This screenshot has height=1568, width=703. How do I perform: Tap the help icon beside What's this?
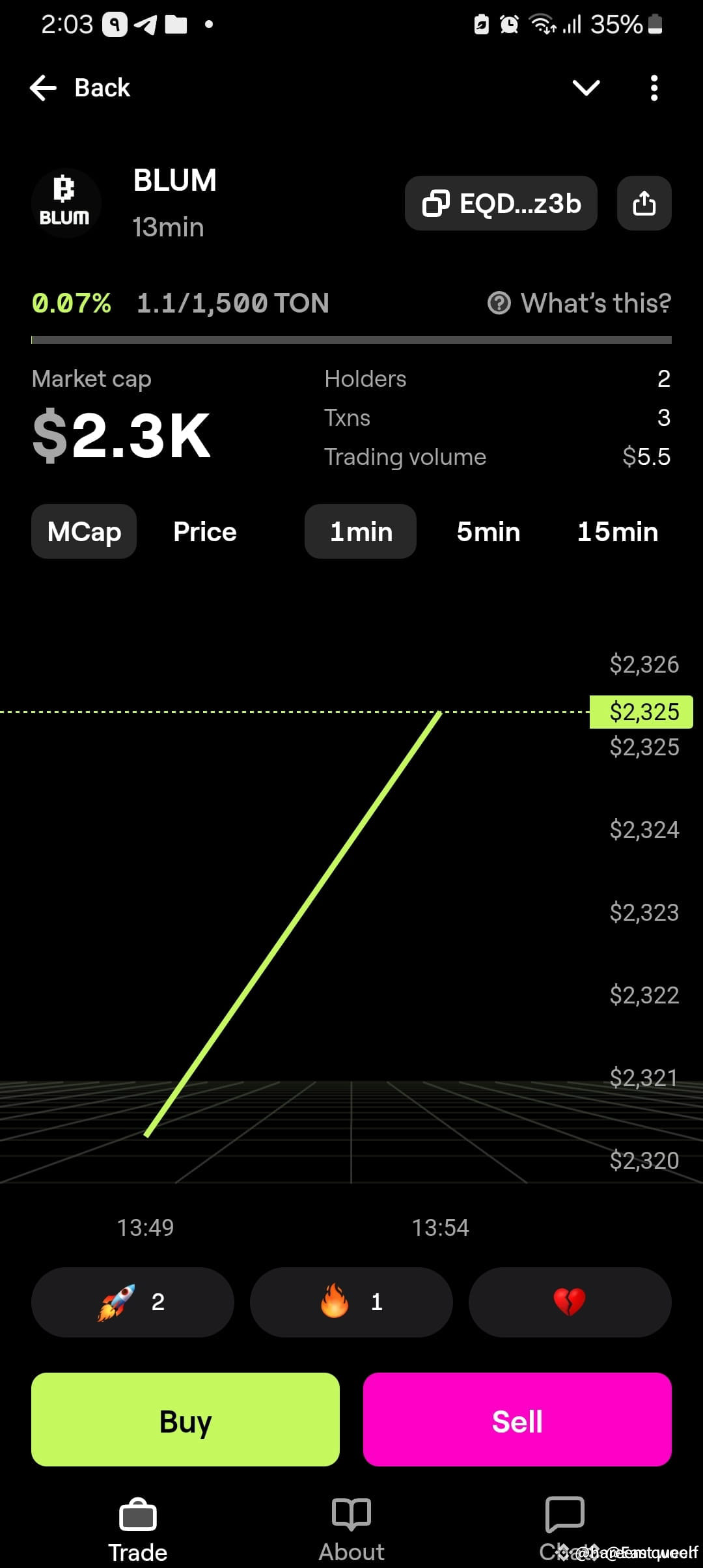click(499, 302)
